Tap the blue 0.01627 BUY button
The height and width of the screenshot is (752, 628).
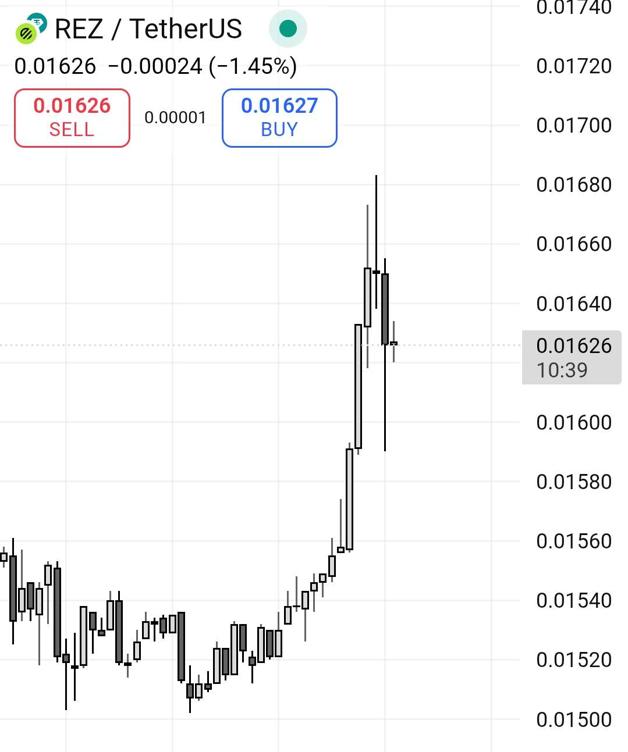tap(279, 117)
